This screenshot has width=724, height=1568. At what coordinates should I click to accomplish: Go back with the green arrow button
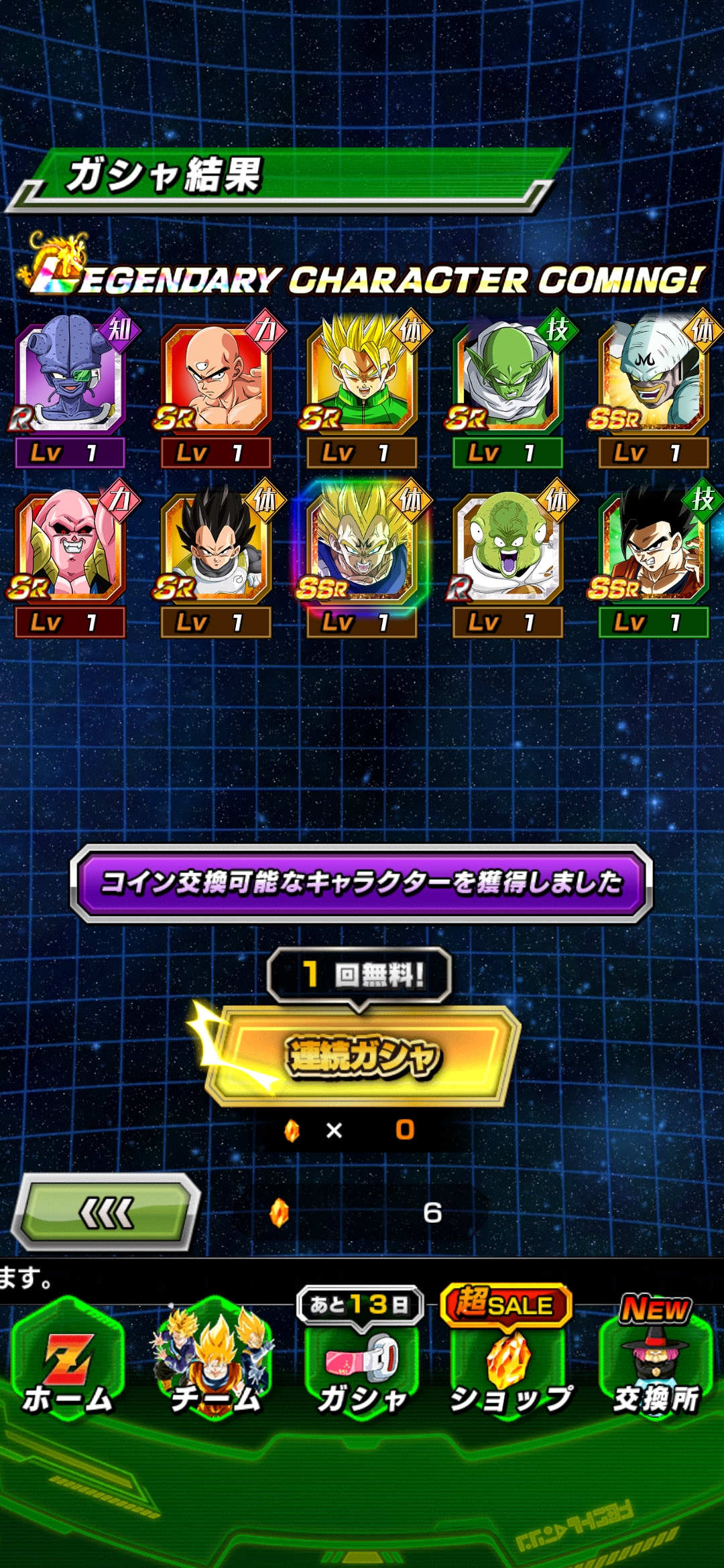tap(107, 1212)
